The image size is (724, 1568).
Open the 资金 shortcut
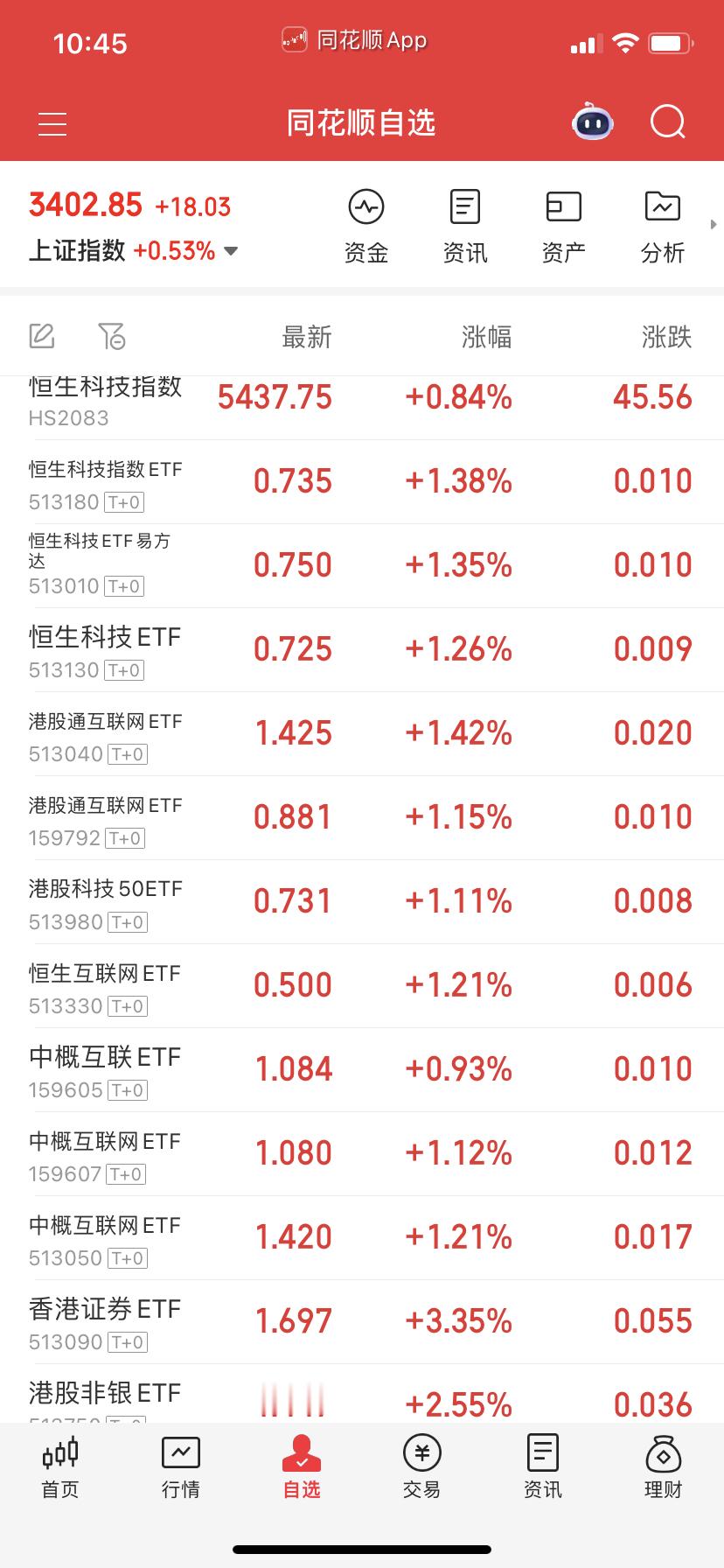365,226
